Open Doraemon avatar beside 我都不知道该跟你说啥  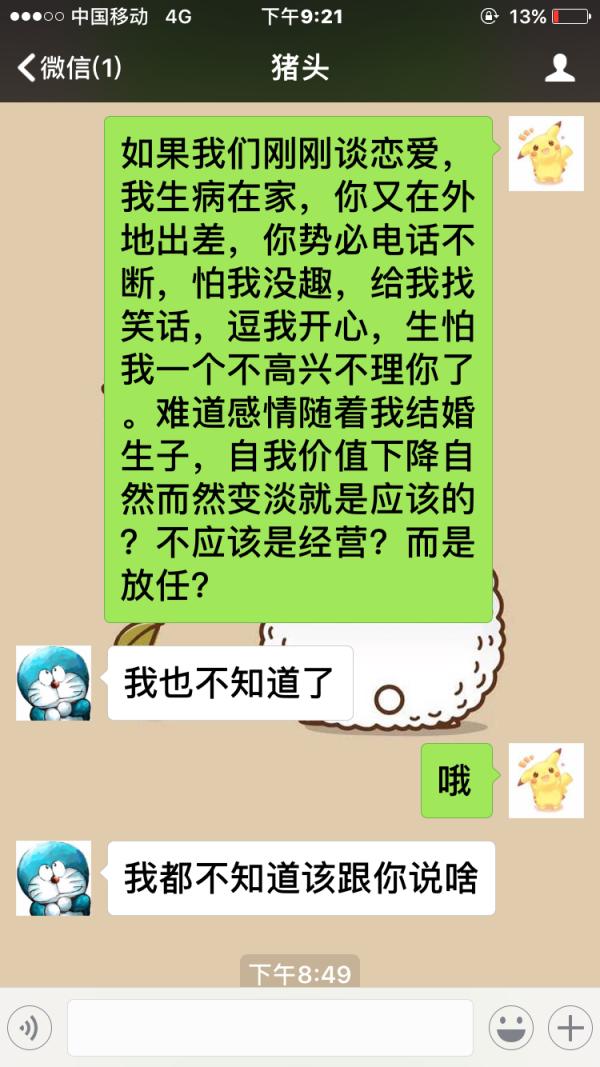[53, 878]
